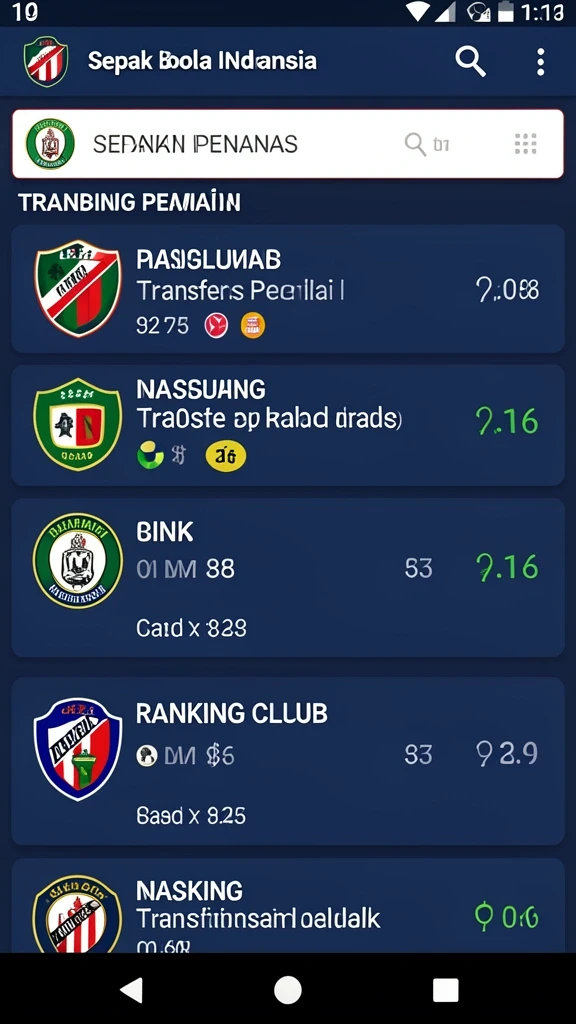Tap the system back button
The height and width of the screenshot is (1024, 576).
click(x=131, y=990)
